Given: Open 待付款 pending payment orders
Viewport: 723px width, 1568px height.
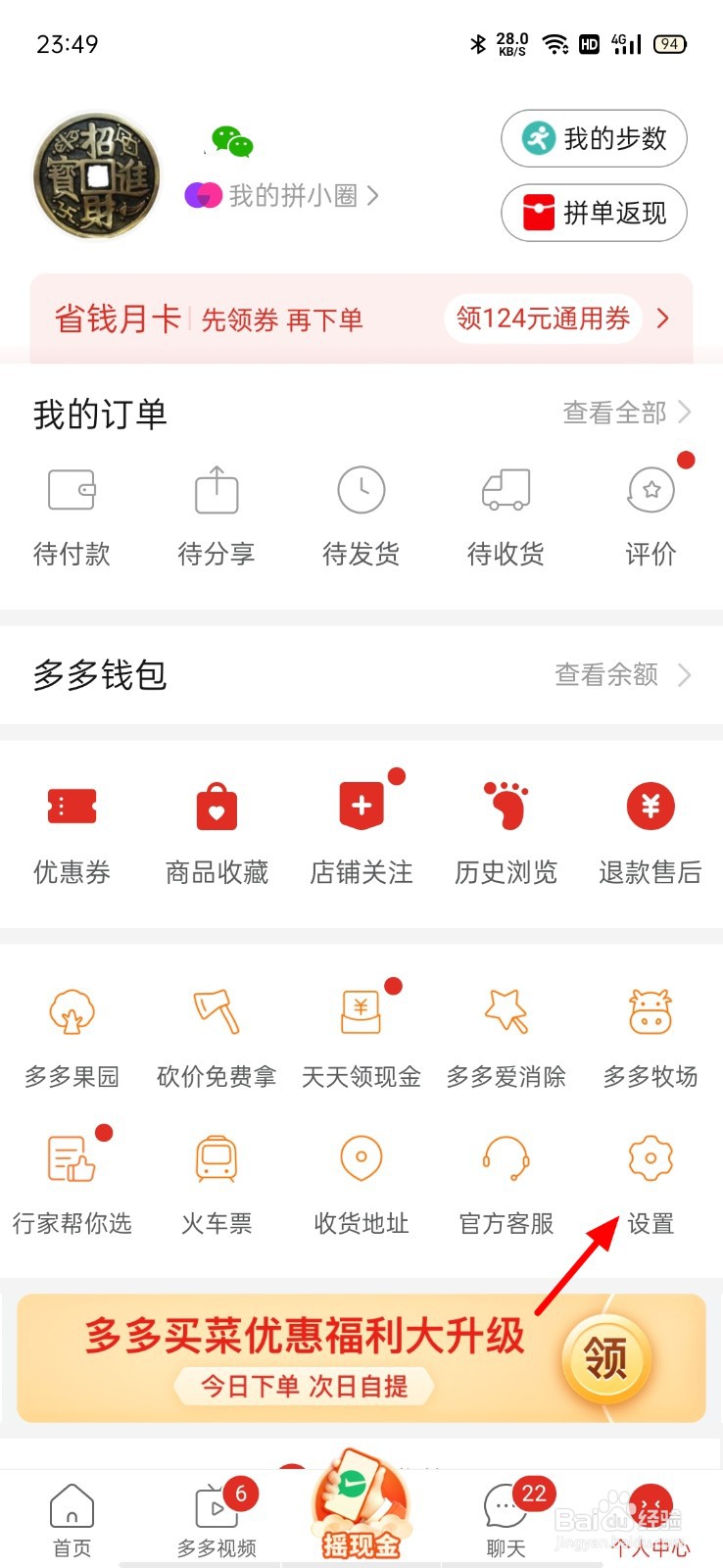Looking at the screenshot, I should pos(72,516).
